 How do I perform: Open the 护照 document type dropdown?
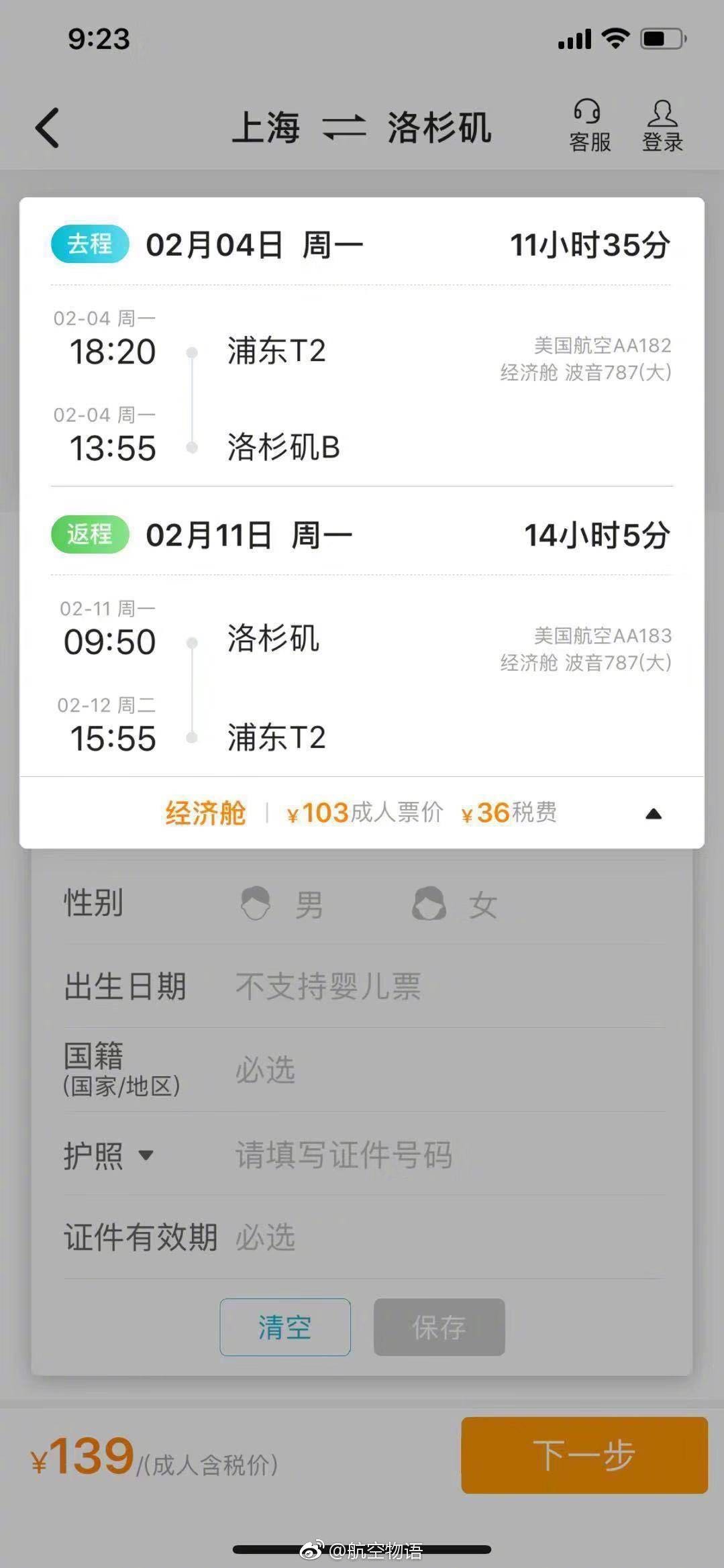click(109, 1155)
